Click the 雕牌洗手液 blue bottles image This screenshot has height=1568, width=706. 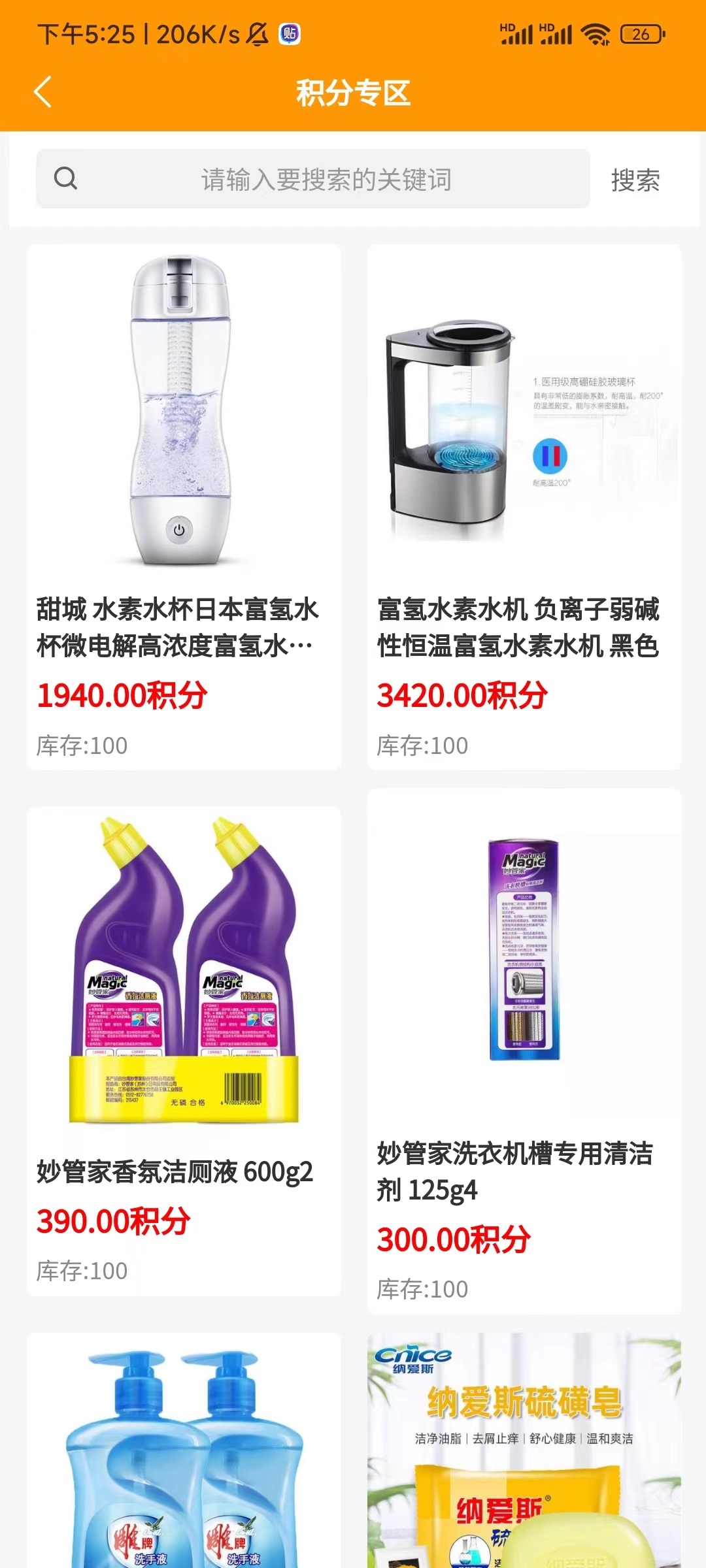point(183,1470)
